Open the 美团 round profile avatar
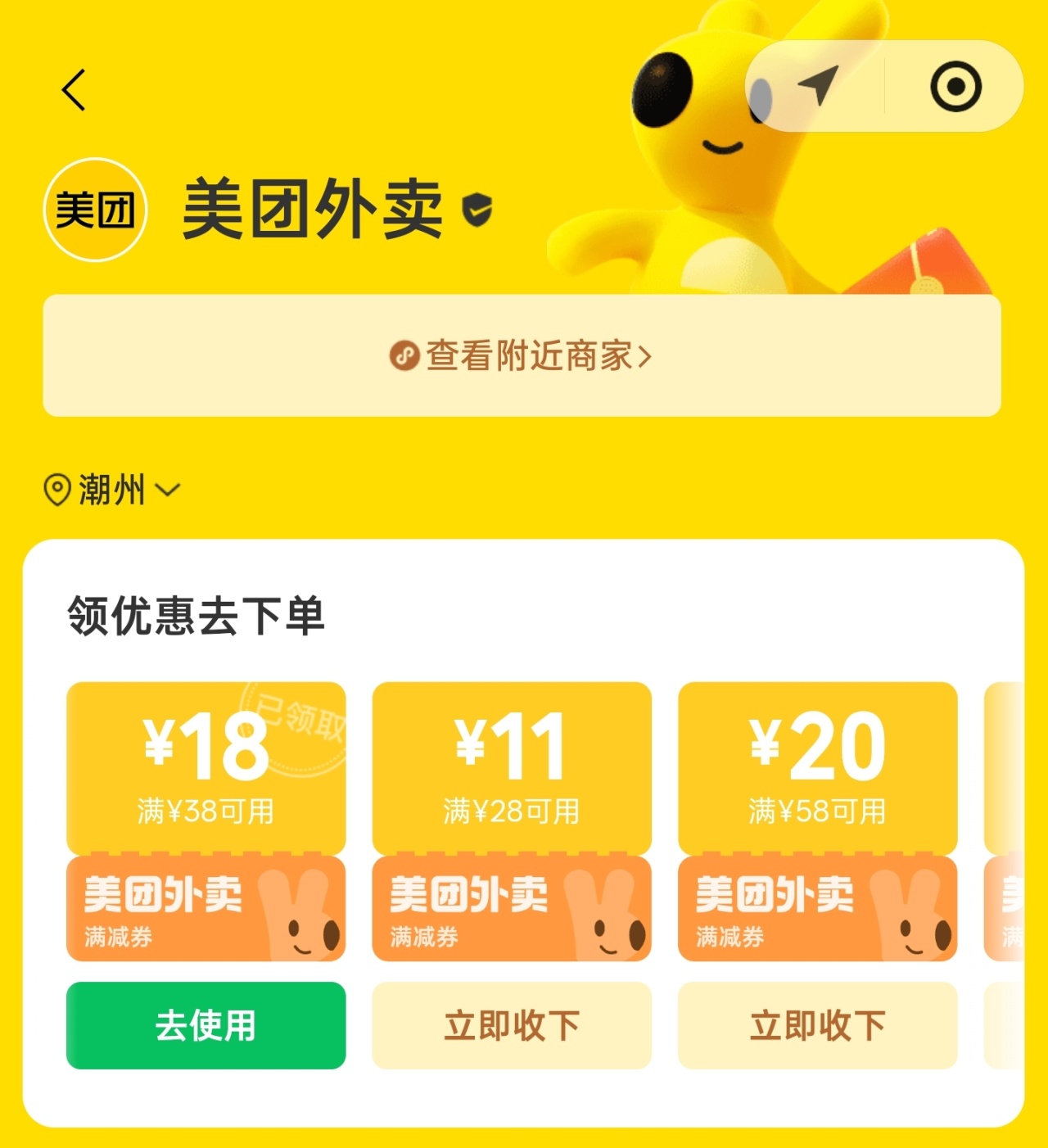Screen dimensions: 1048x1148 tap(95, 210)
